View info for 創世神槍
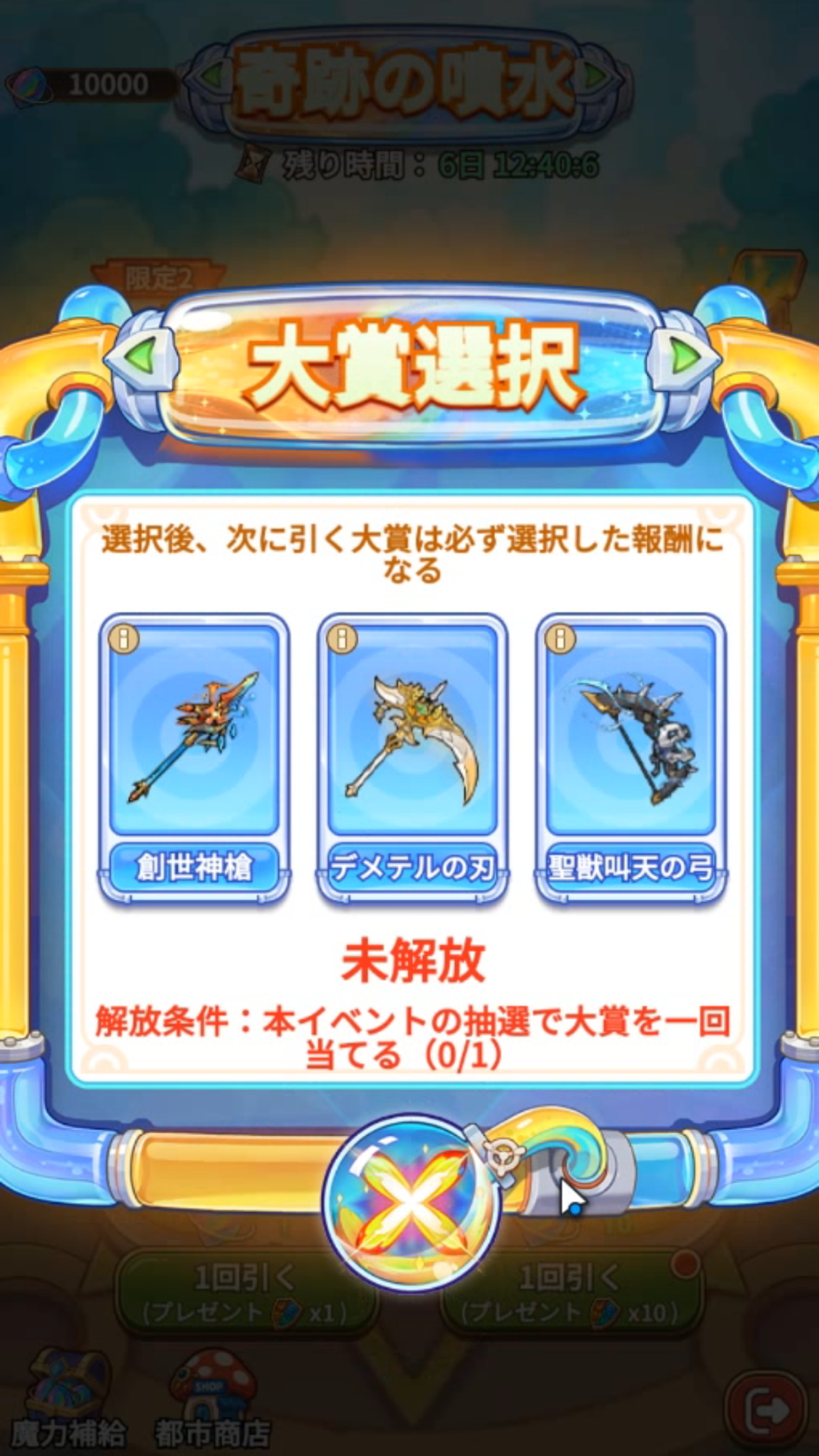The image size is (819, 1456). tap(123, 638)
